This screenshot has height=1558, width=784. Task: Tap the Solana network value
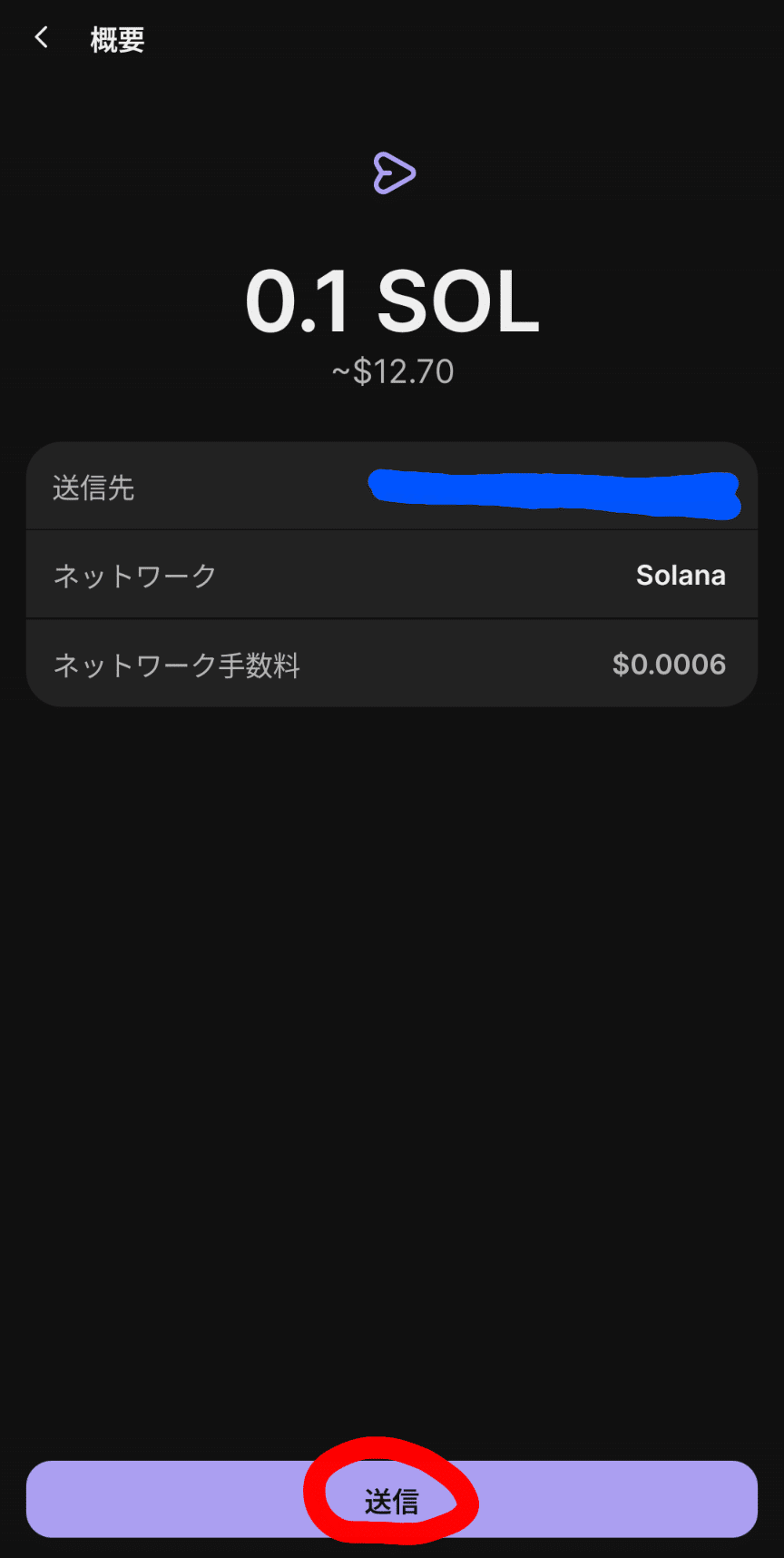(x=680, y=575)
